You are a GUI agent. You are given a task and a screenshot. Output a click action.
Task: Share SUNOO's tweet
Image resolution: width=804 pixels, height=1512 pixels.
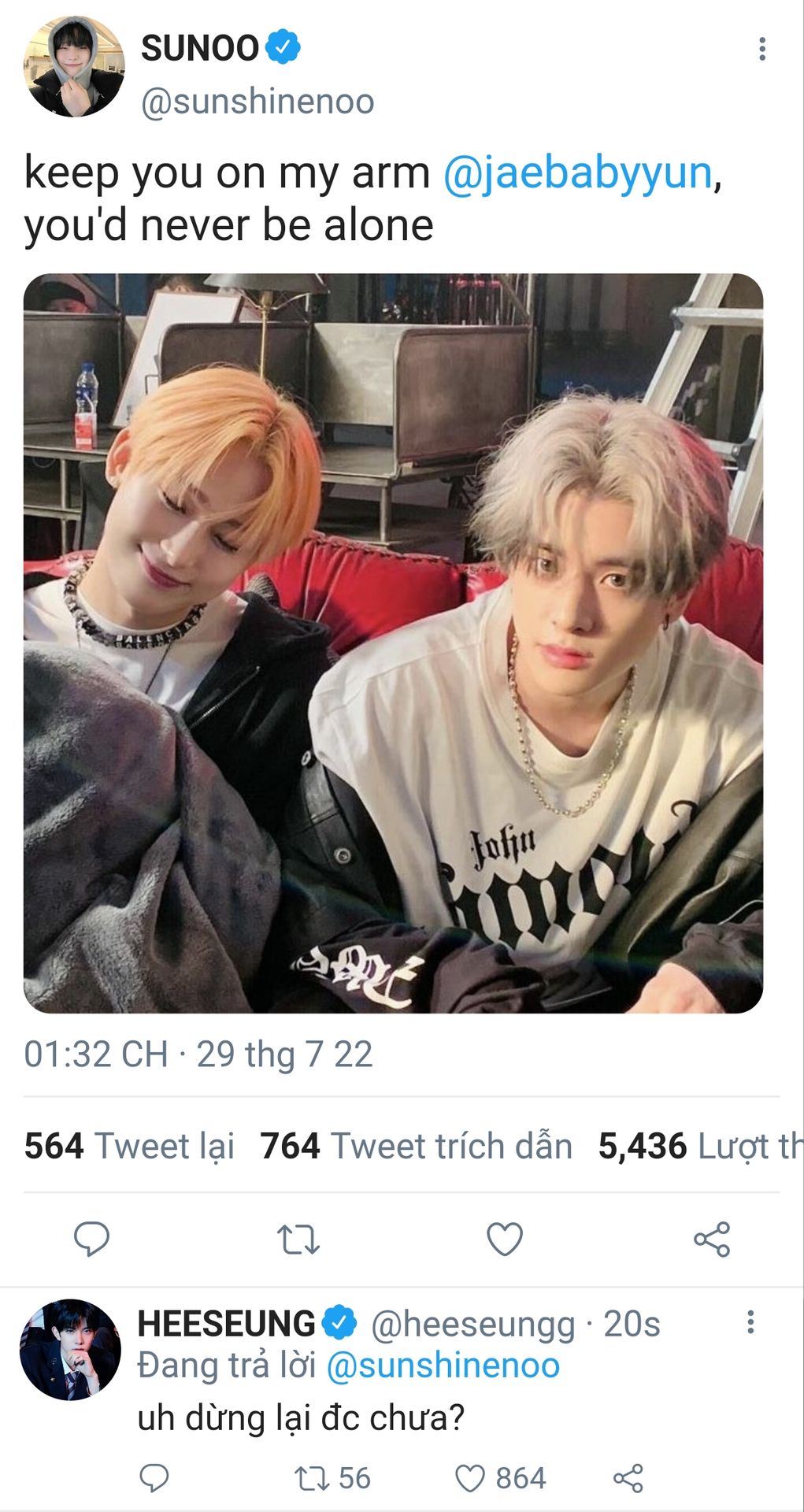[x=712, y=1239]
